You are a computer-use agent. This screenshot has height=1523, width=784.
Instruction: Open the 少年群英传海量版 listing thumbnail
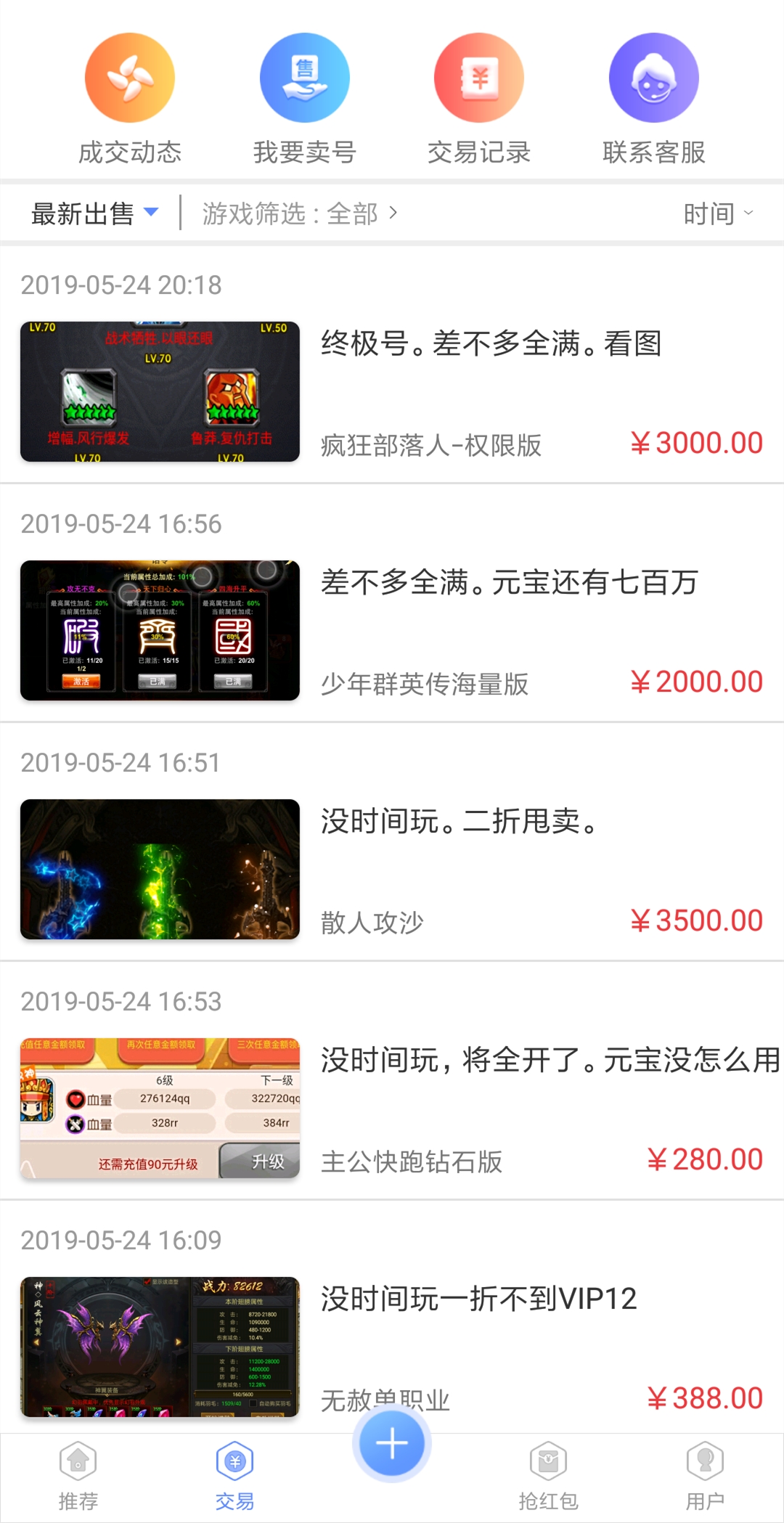[x=159, y=630]
